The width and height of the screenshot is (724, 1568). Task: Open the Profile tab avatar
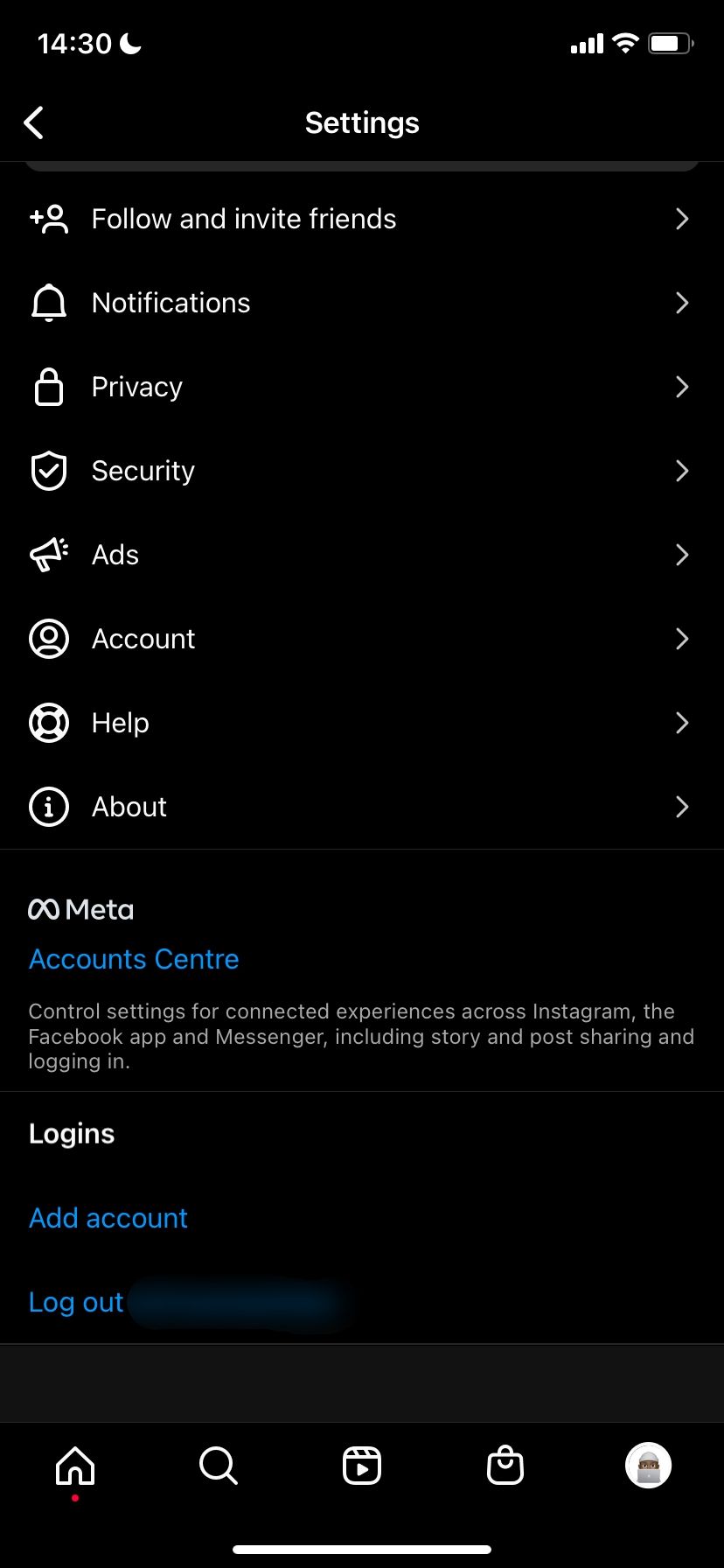(x=648, y=1465)
